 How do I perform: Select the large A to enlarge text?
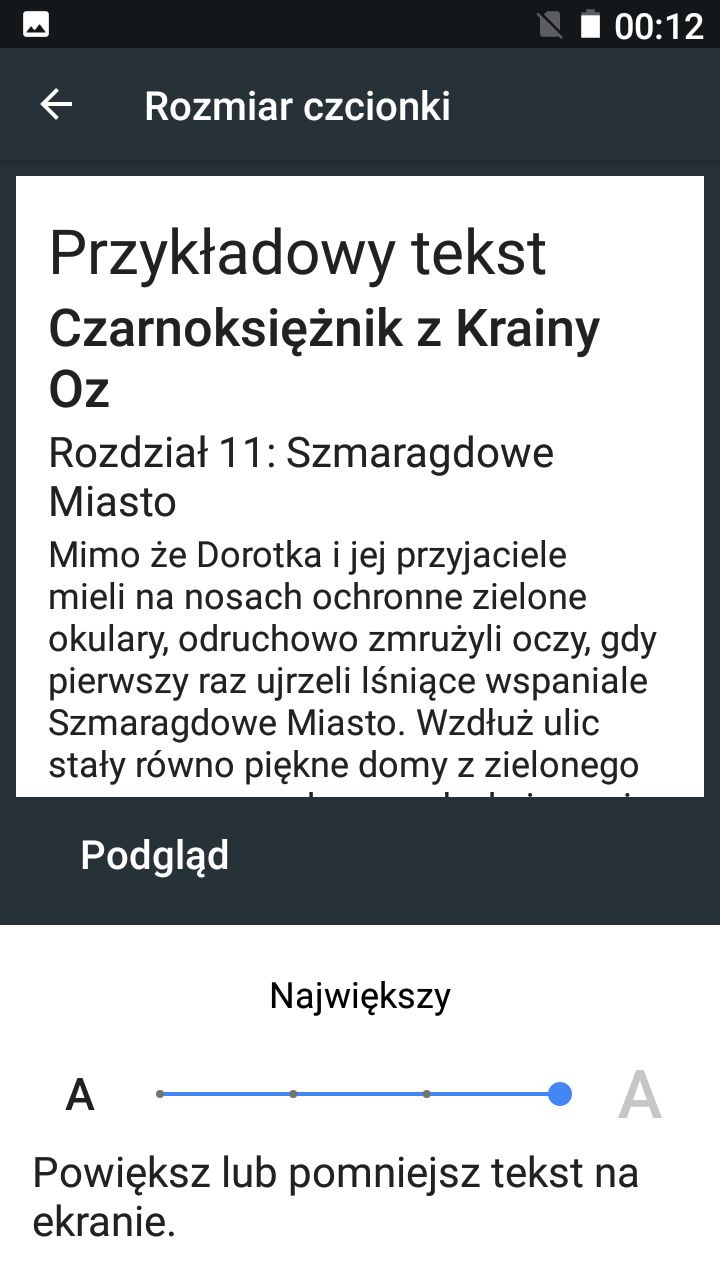click(638, 1093)
